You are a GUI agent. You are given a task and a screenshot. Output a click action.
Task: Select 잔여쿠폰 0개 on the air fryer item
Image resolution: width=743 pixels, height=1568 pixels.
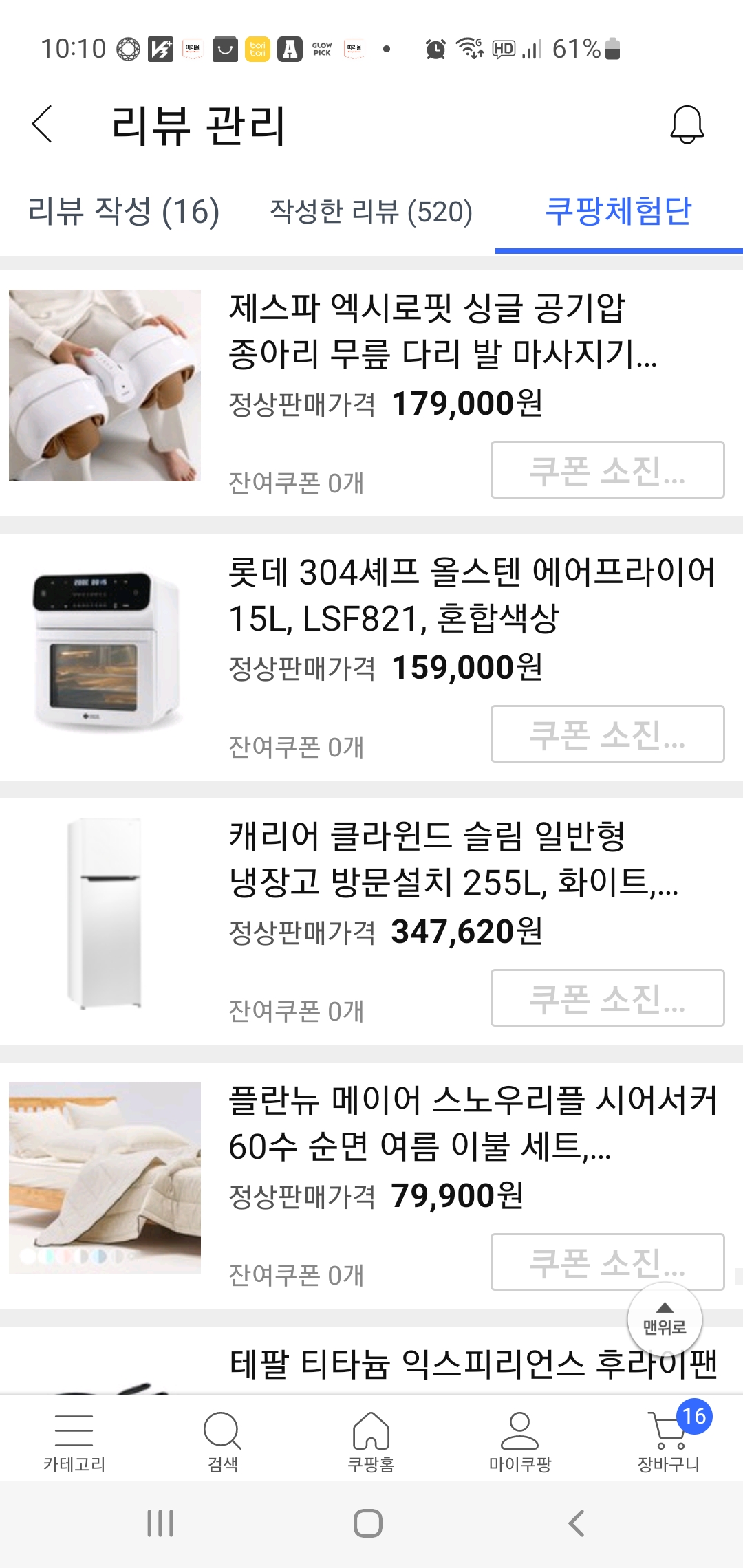tap(296, 745)
